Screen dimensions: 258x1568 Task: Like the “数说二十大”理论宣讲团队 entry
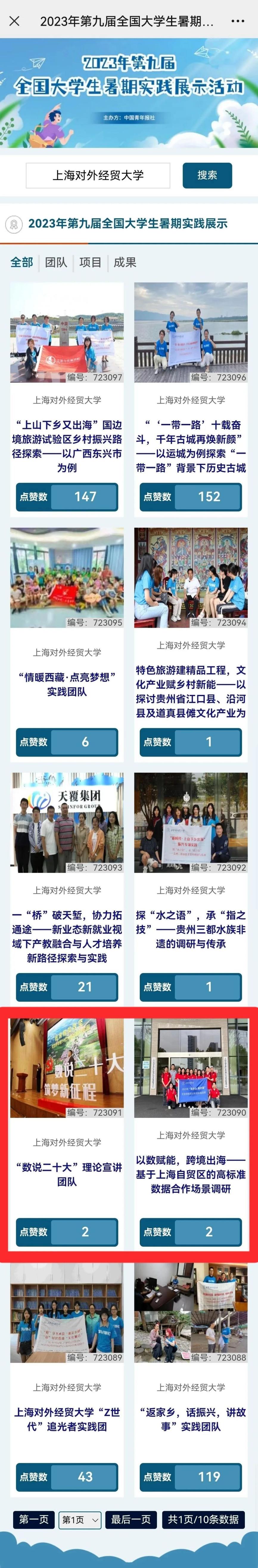coord(67,1232)
